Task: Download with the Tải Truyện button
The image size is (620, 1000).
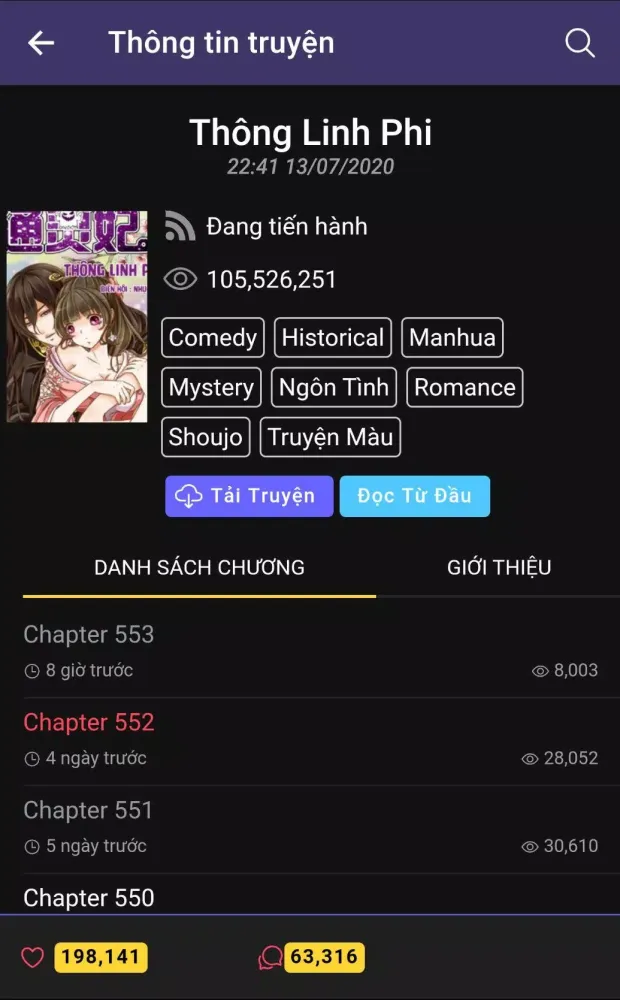Action: 249,496
